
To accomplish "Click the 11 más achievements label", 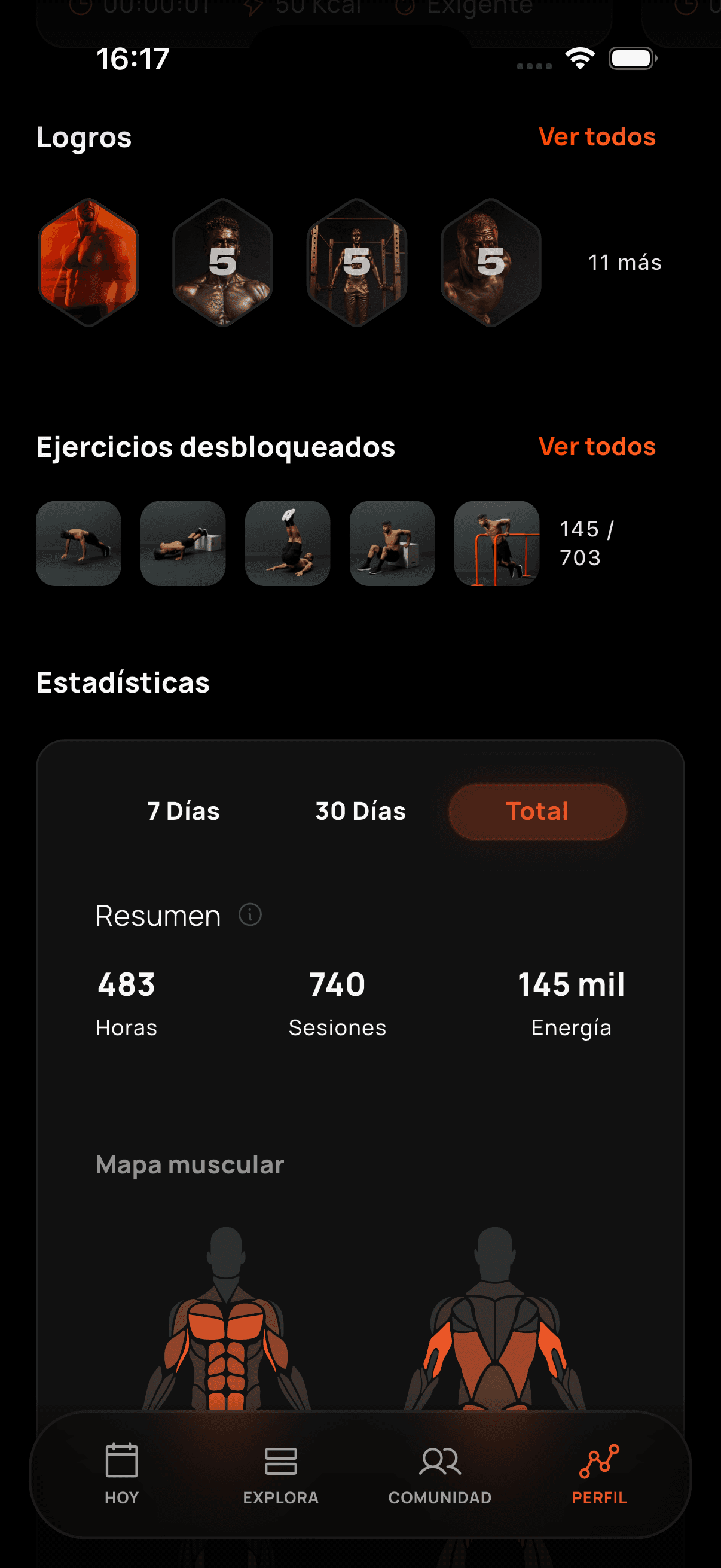I will click(624, 263).
